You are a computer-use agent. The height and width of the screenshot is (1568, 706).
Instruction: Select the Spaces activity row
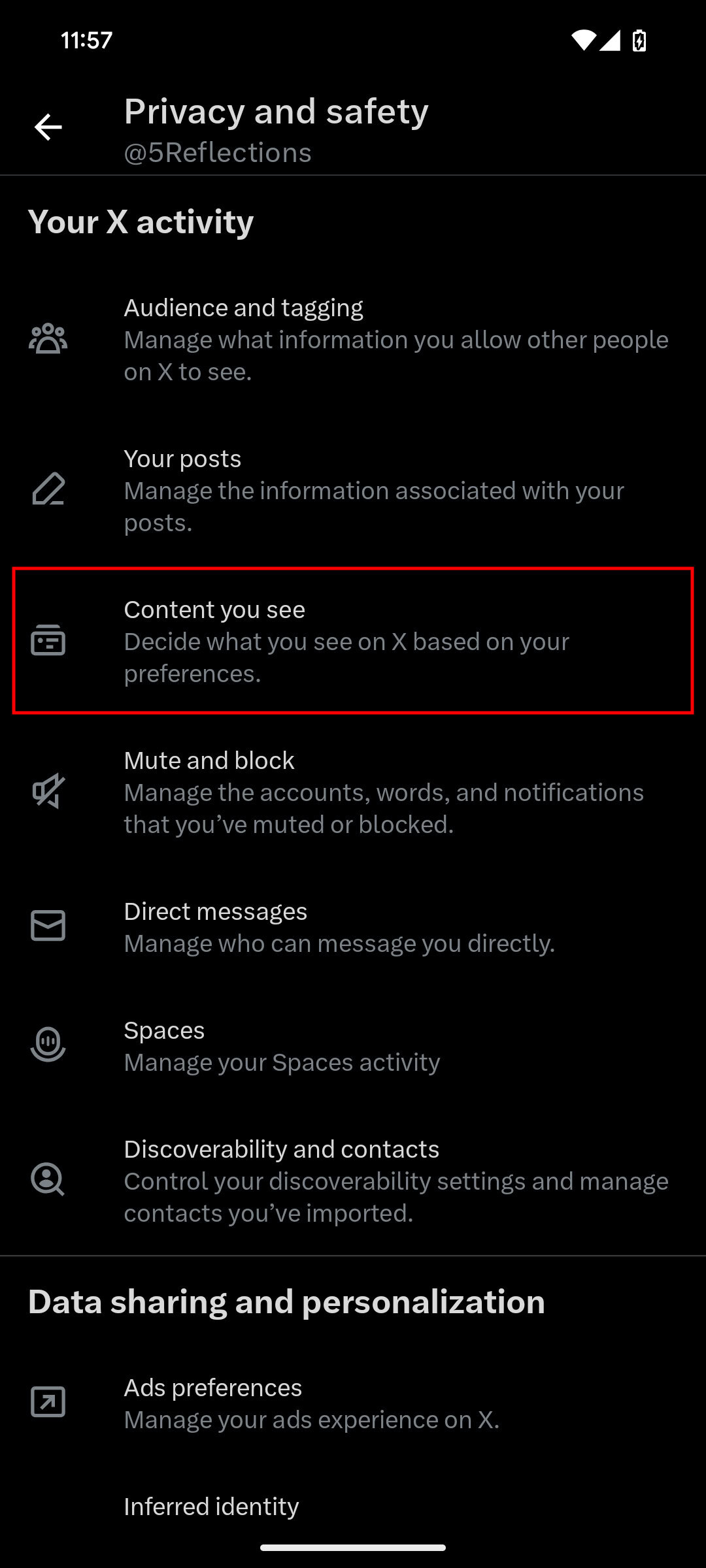[x=353, y=1045]
